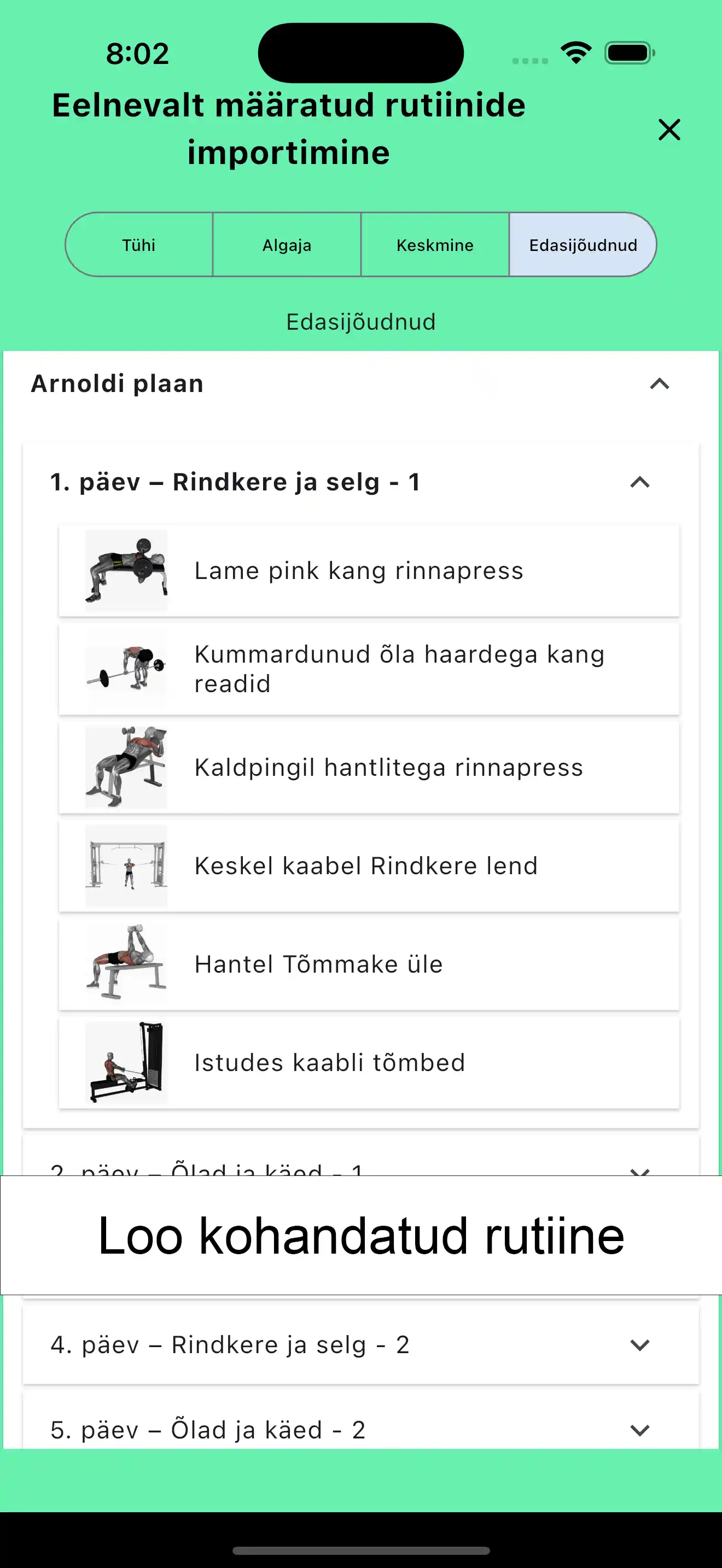Image resolution: width=722 pixels, height=1568 pixels.
Task: Close the routine import screen
Action: pyautogui.click(x=669, y=130)
